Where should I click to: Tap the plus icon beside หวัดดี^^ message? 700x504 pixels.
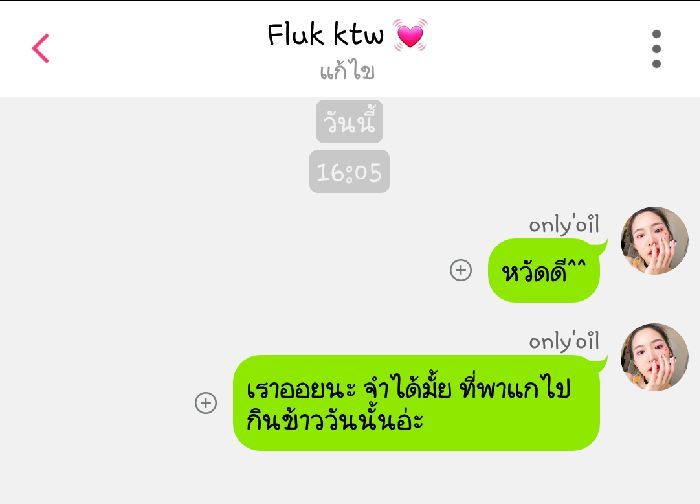[460, 270]
